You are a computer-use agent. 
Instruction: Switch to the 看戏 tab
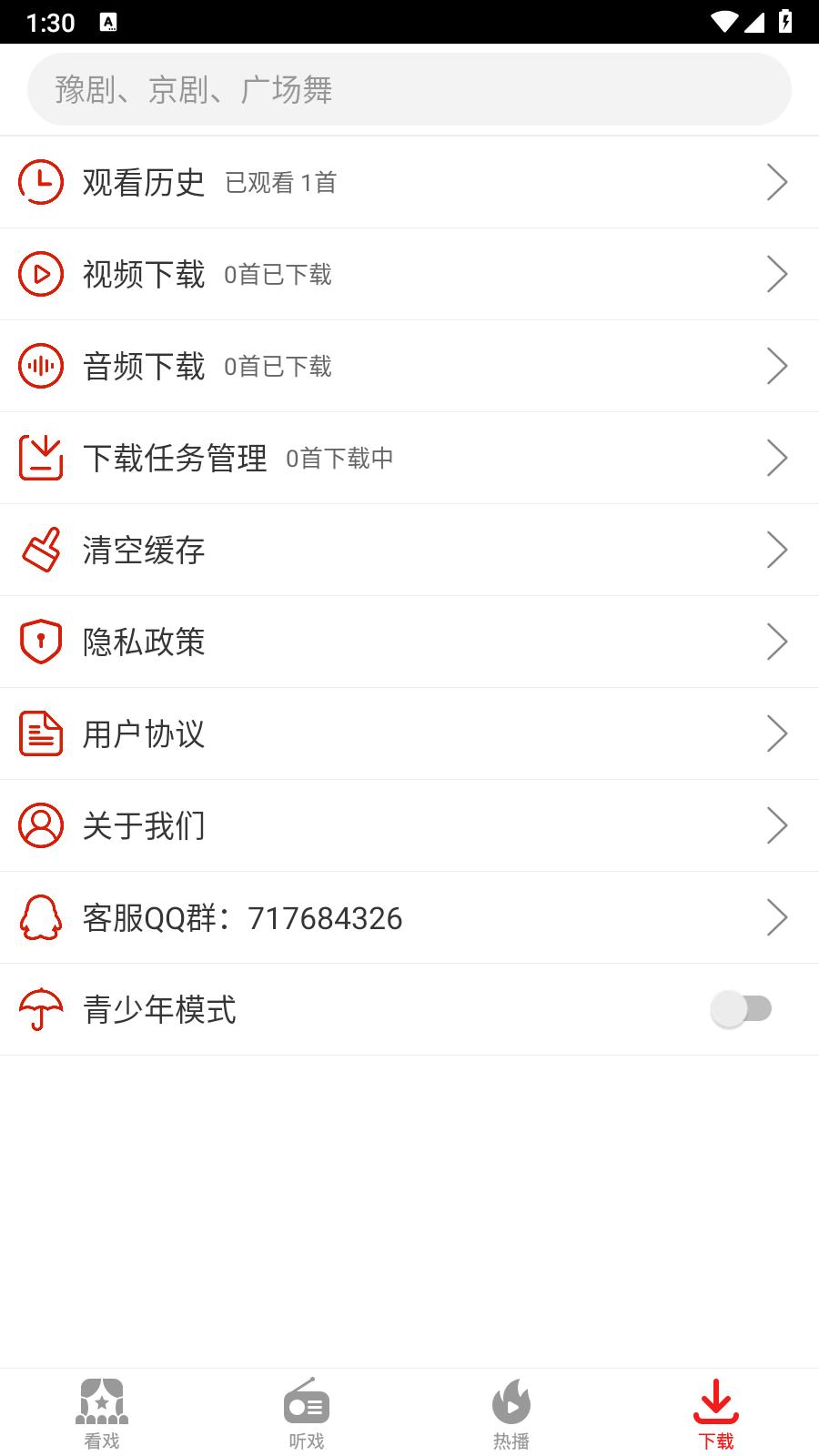[102, 1413]
